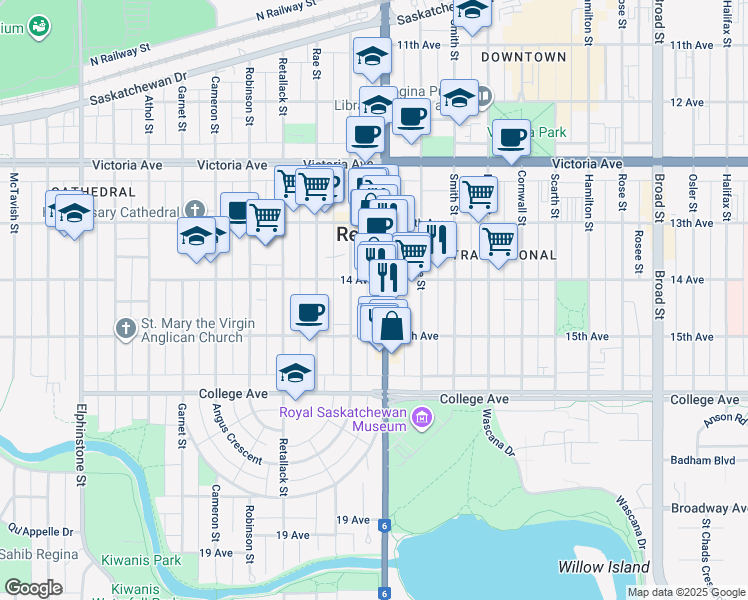748x600 pixels.
Task: Tap the school marker next to 11th Ave label
Action: 373,57
